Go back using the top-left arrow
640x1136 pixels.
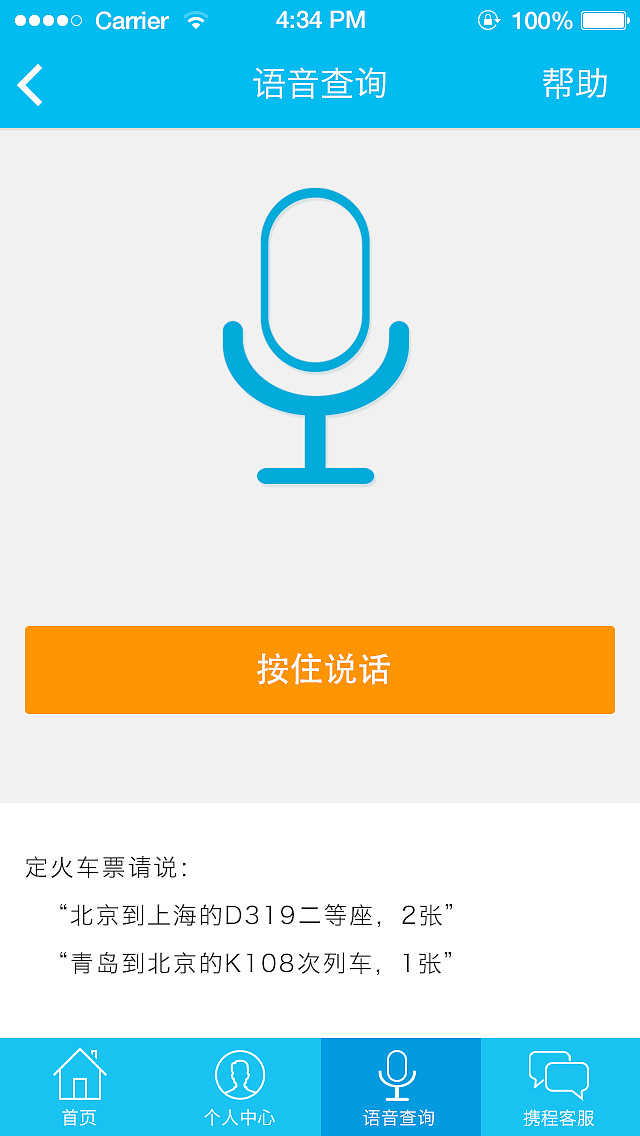click(x=31, y=85)
